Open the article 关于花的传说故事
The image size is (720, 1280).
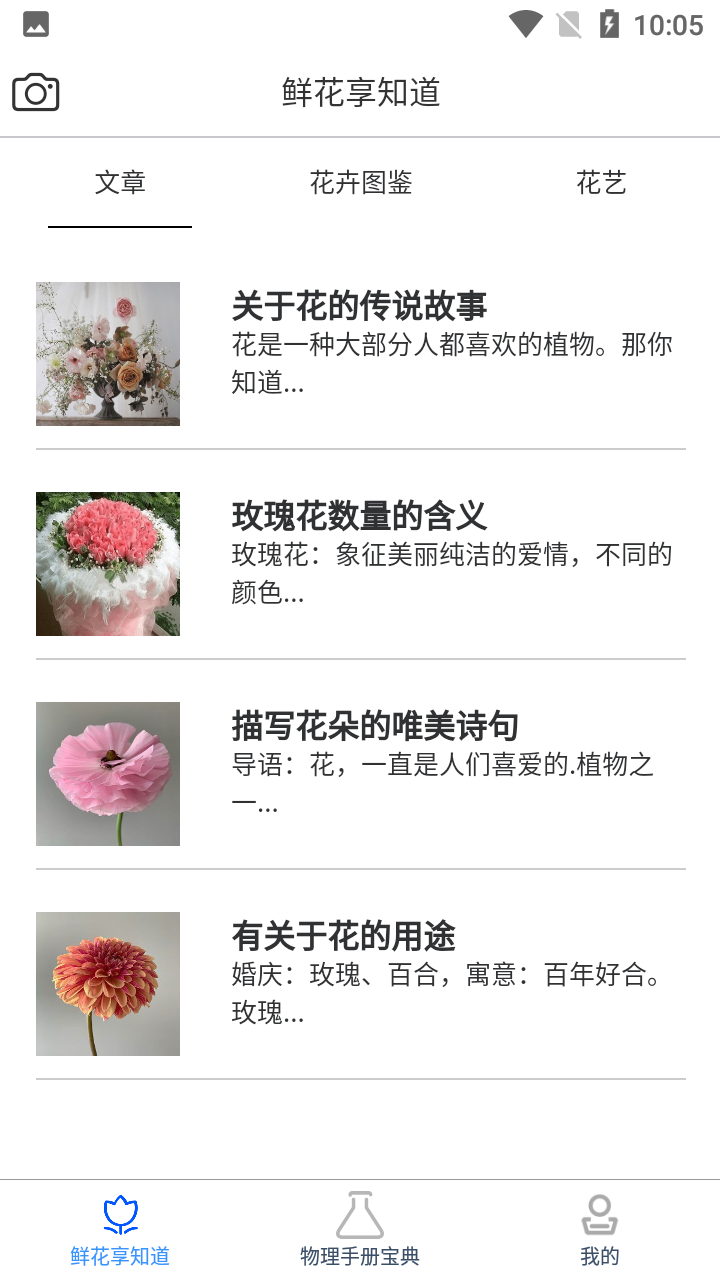click(359, 306)
